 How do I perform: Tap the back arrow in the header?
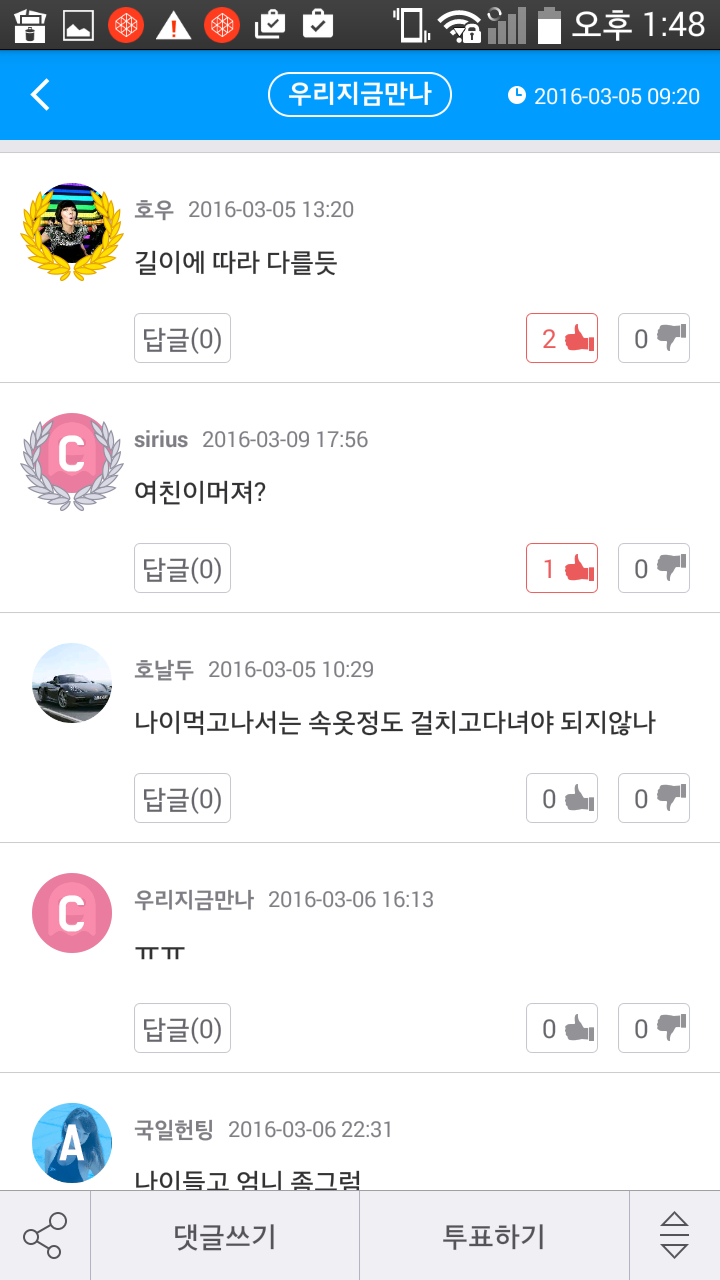39,94
